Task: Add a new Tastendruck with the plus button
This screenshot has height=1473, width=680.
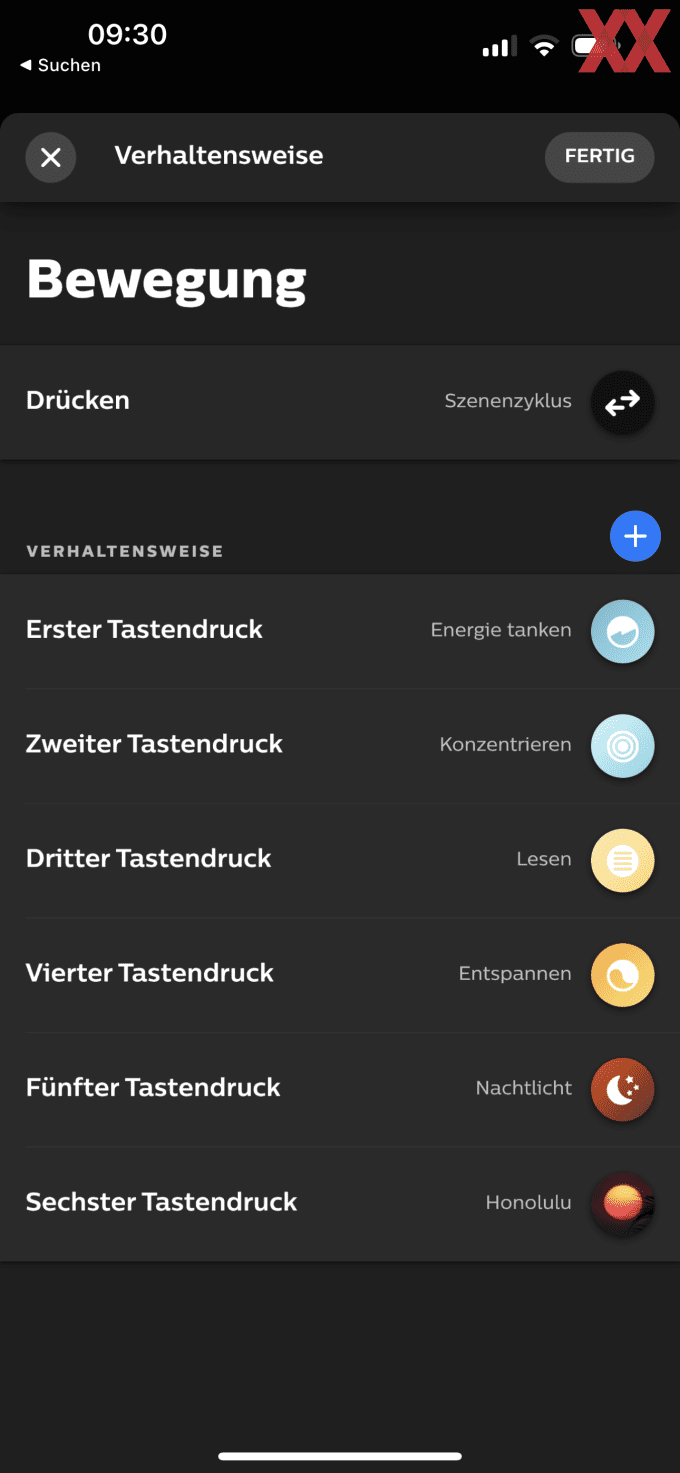Action: 635,536
